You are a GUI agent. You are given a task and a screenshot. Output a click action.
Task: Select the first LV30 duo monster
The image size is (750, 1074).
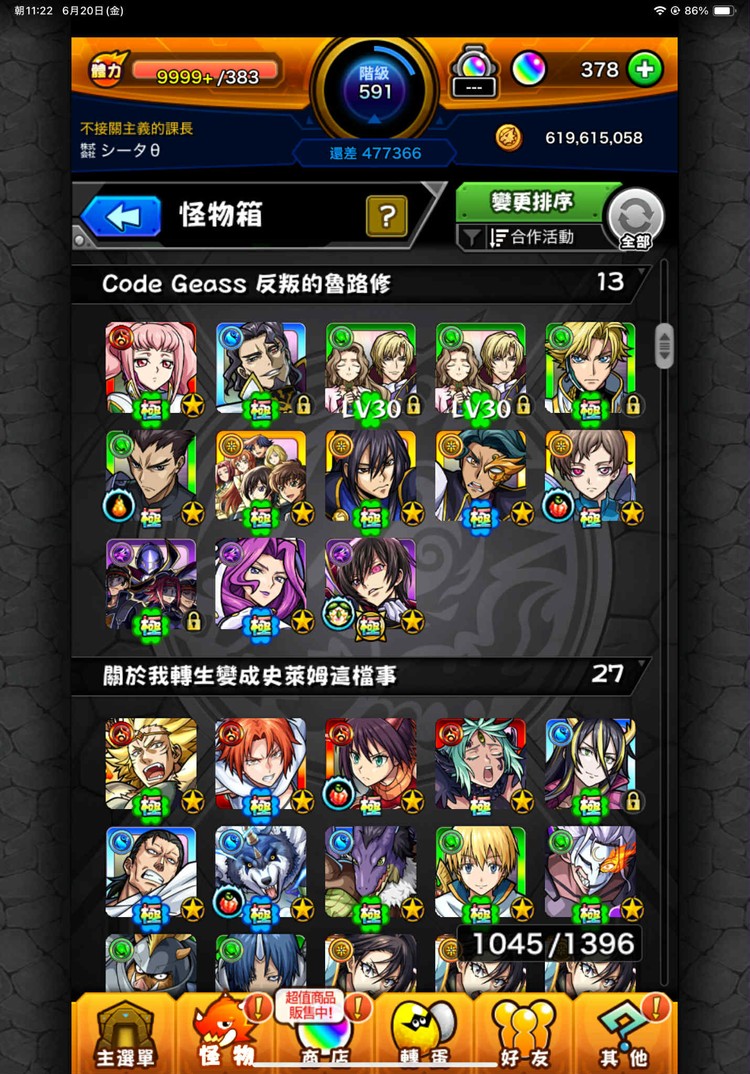370,368
